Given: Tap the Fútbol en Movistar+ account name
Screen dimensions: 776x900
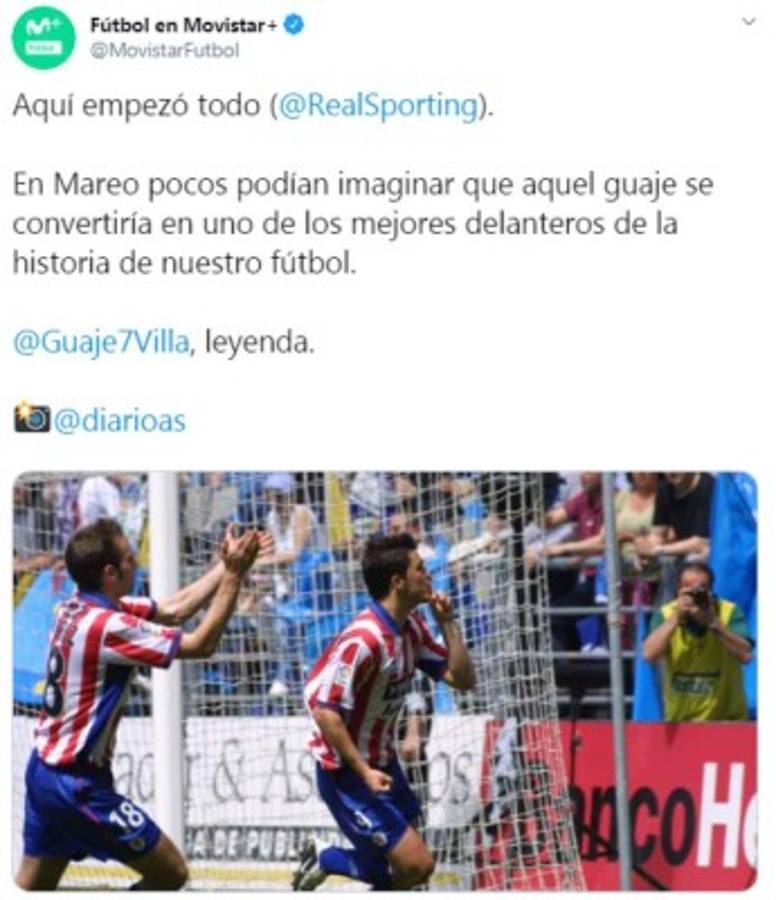Looking at the screenshot, I should (183, 25).
